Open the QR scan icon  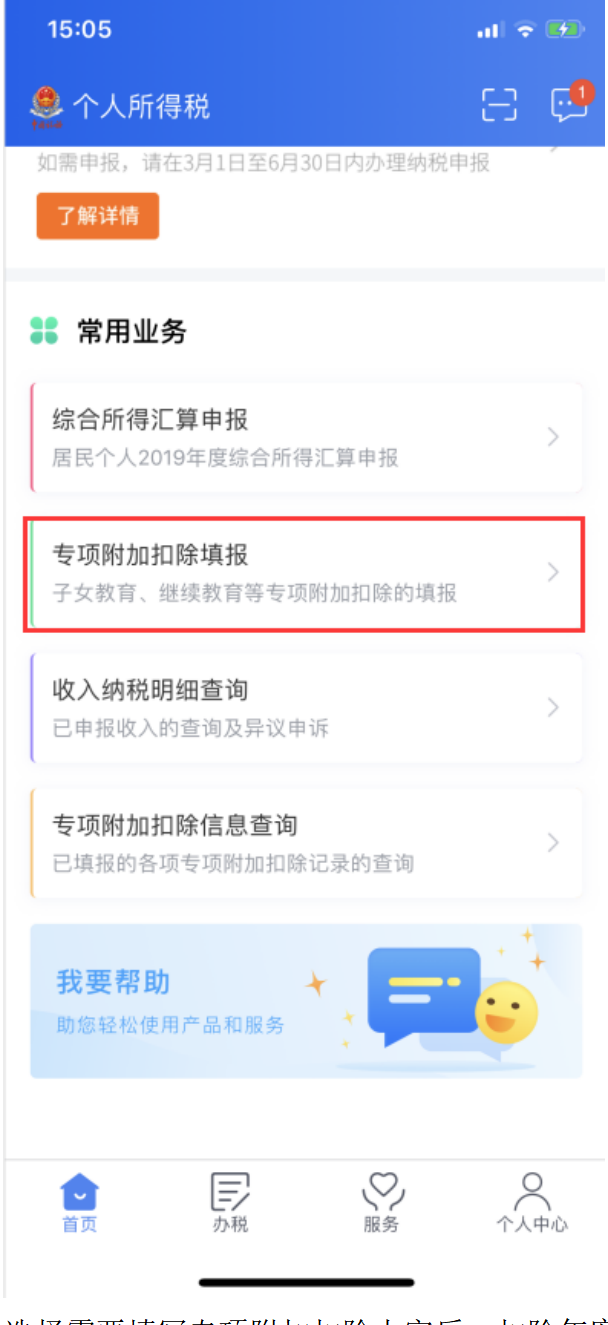pyautogui.click(x=499, y=105)
